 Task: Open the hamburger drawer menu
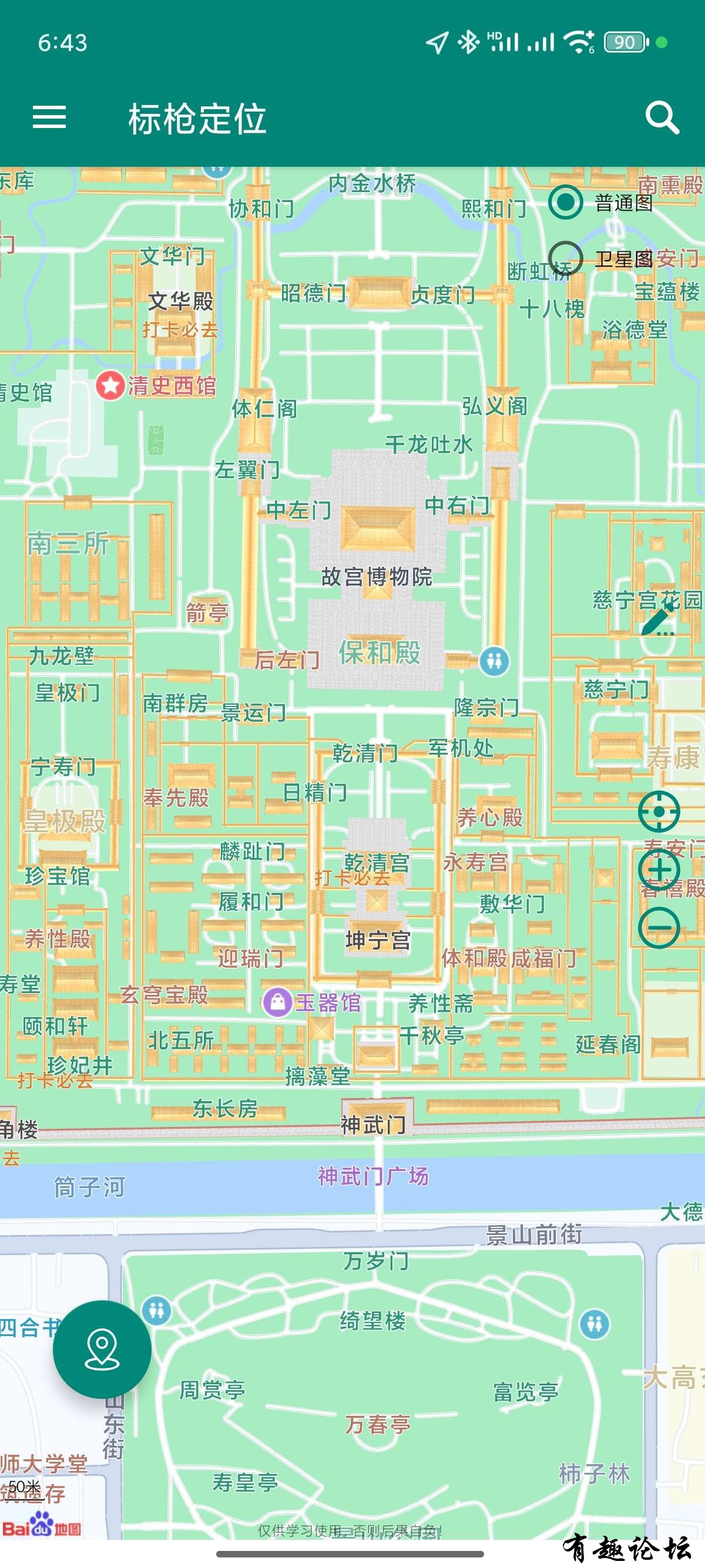click(x=49, y=117)
